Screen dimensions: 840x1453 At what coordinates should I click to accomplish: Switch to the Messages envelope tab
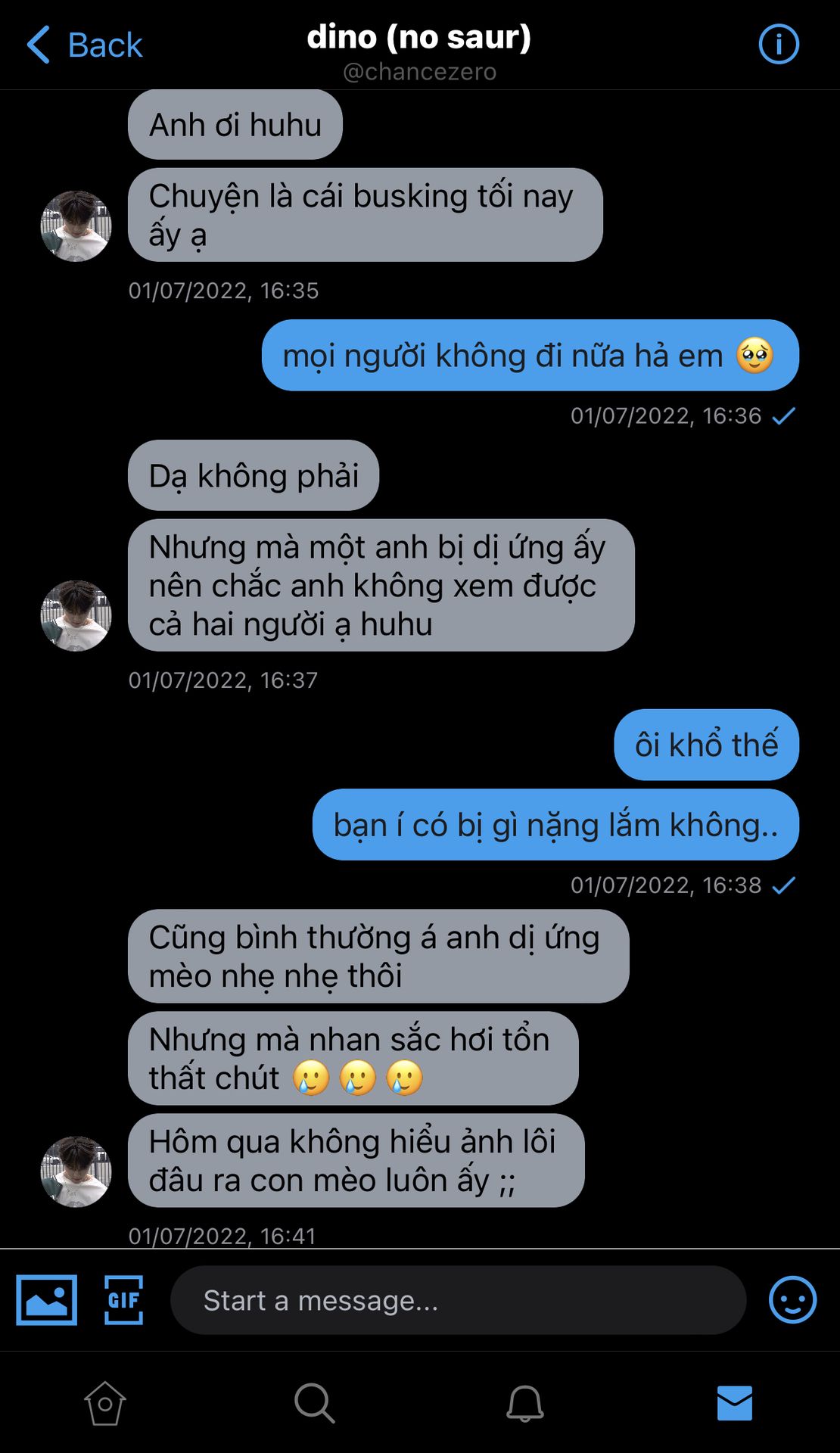[x=734, y=1404]
